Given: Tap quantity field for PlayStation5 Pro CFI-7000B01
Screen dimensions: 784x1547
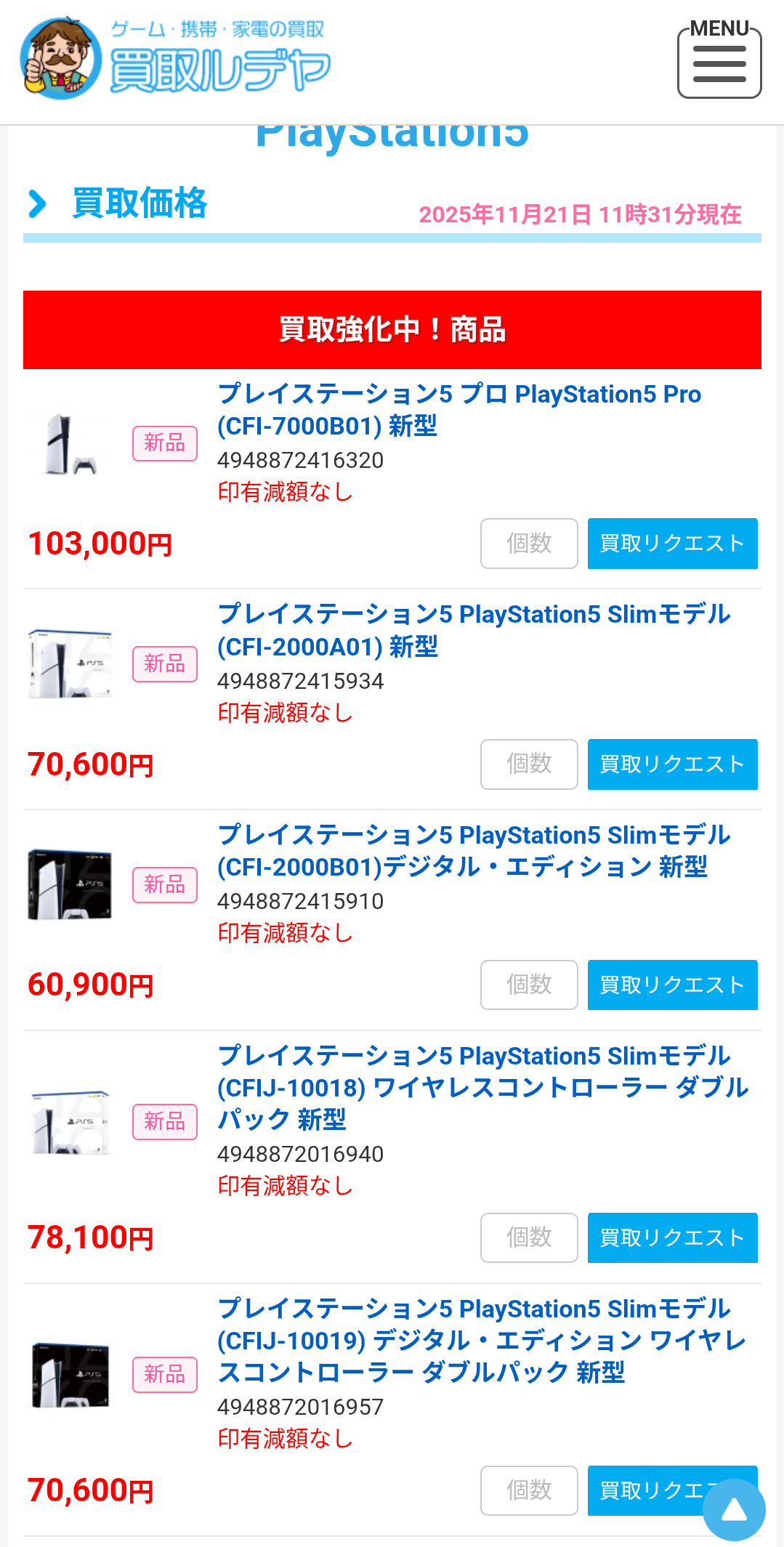Looking at the screenshot, I should pyautogui.click(x=529, y=544).
